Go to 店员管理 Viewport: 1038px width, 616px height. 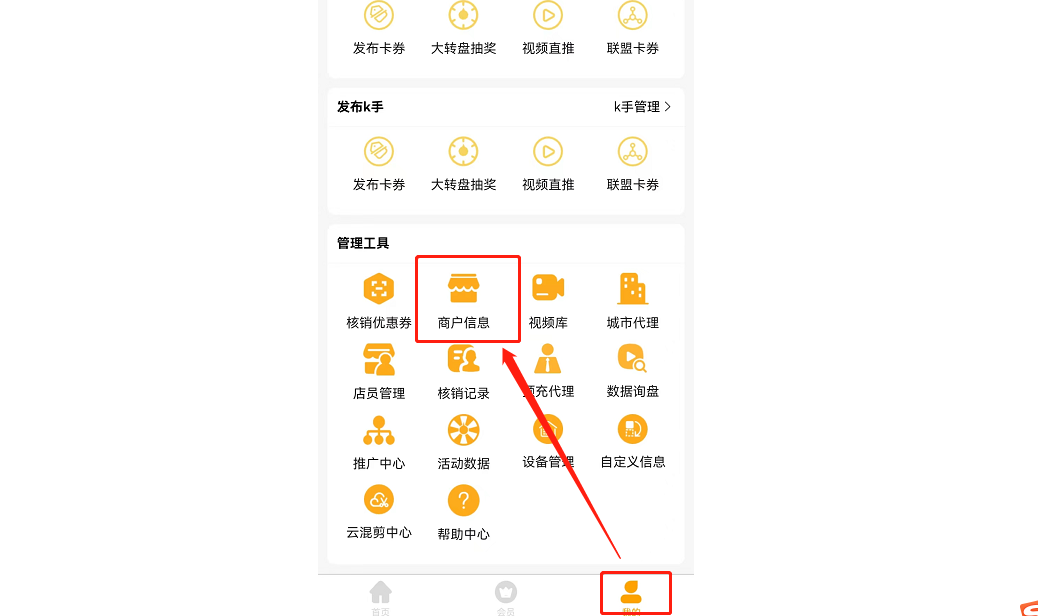tap(379, 371)
